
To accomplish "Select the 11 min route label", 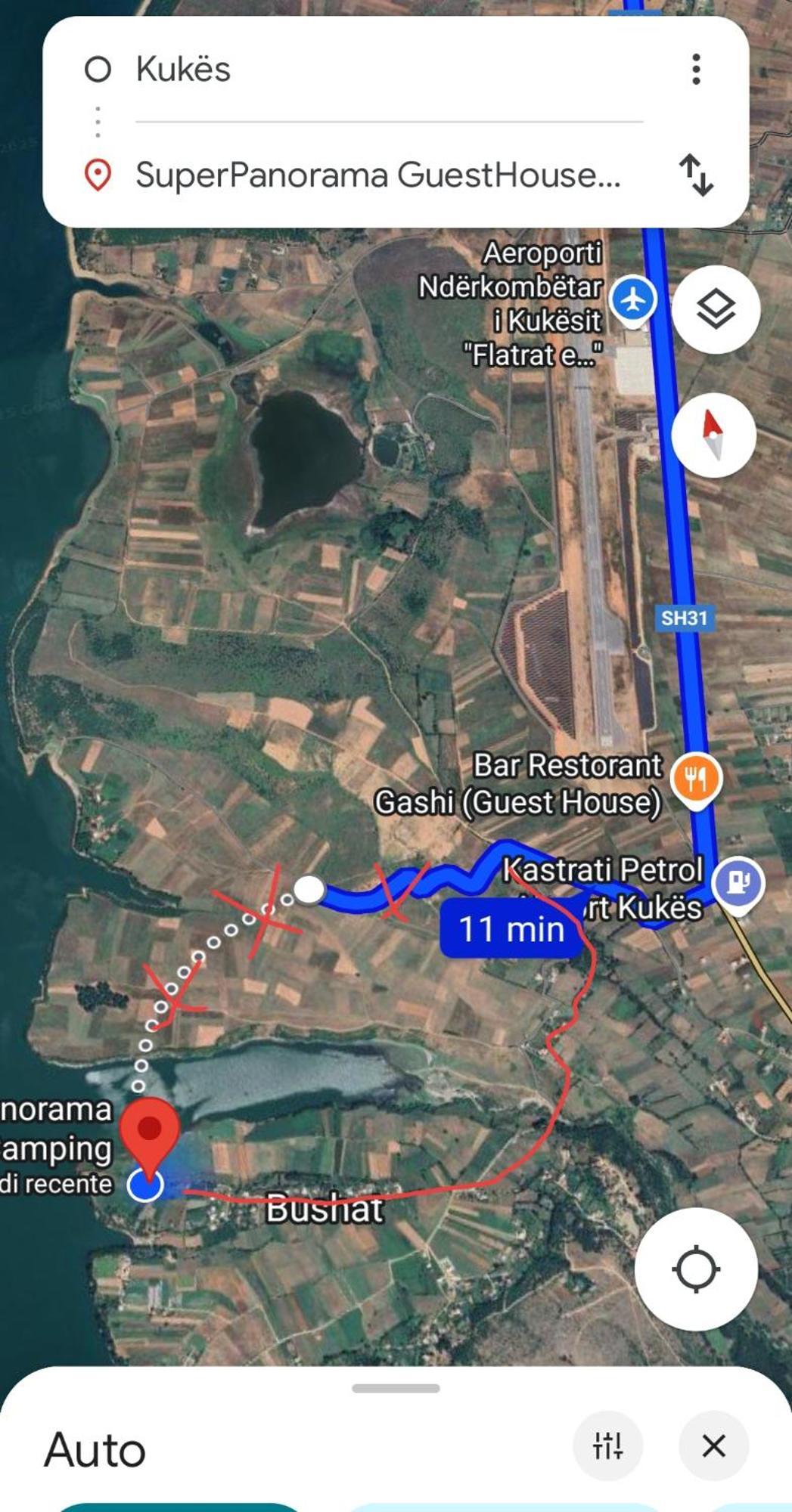I will pos(511,929).
